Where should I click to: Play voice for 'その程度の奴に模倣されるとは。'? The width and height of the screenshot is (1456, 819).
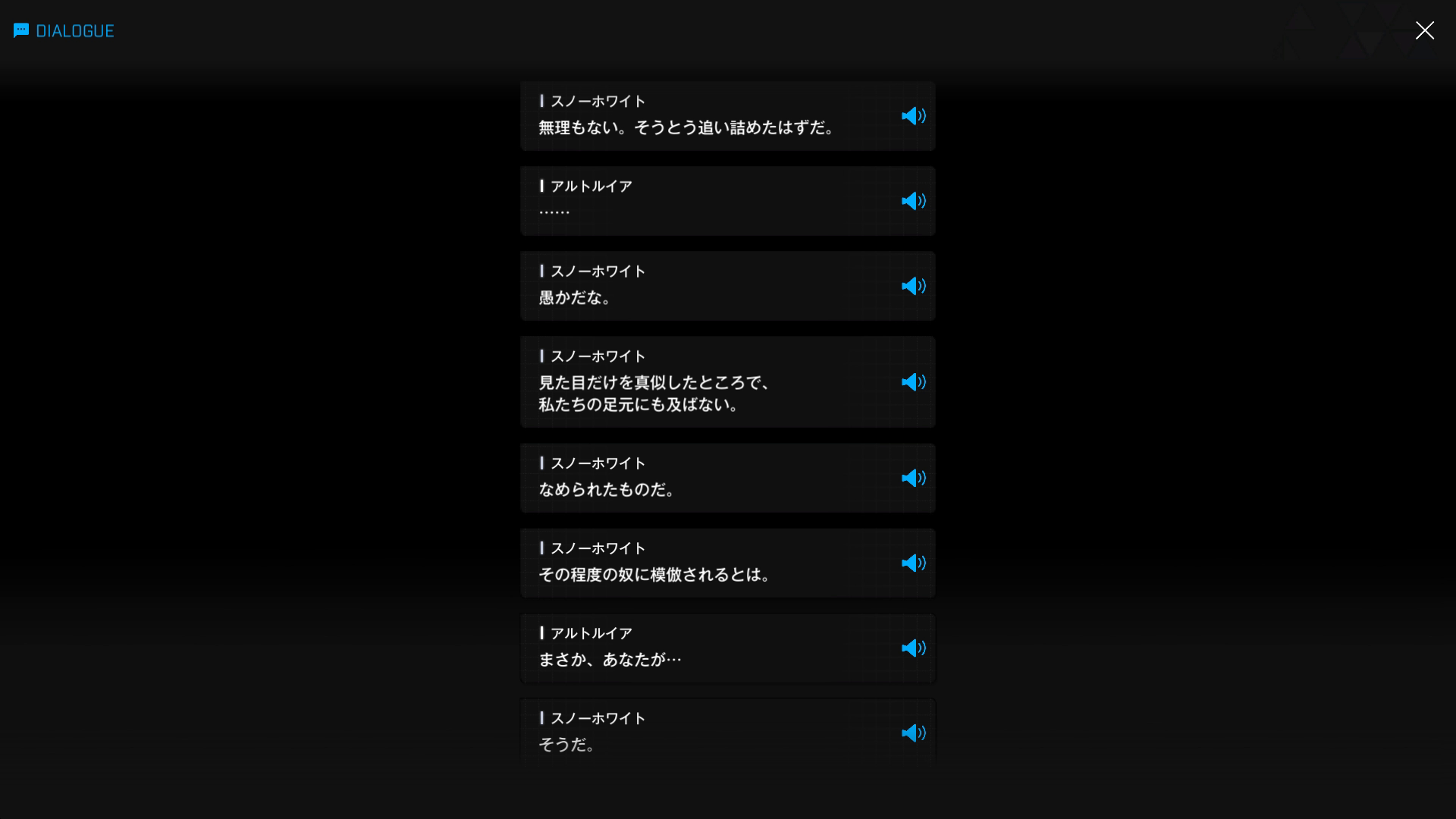pos(913,563)
